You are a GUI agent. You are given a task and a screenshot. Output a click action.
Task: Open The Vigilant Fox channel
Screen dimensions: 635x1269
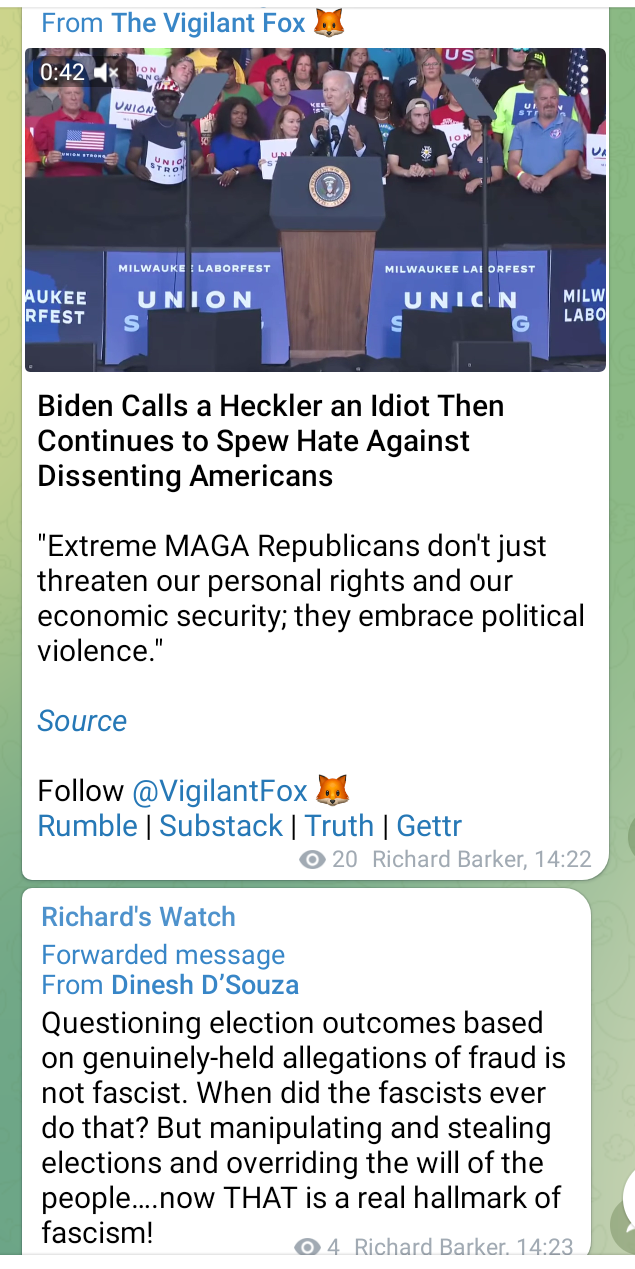pos(208,23)
